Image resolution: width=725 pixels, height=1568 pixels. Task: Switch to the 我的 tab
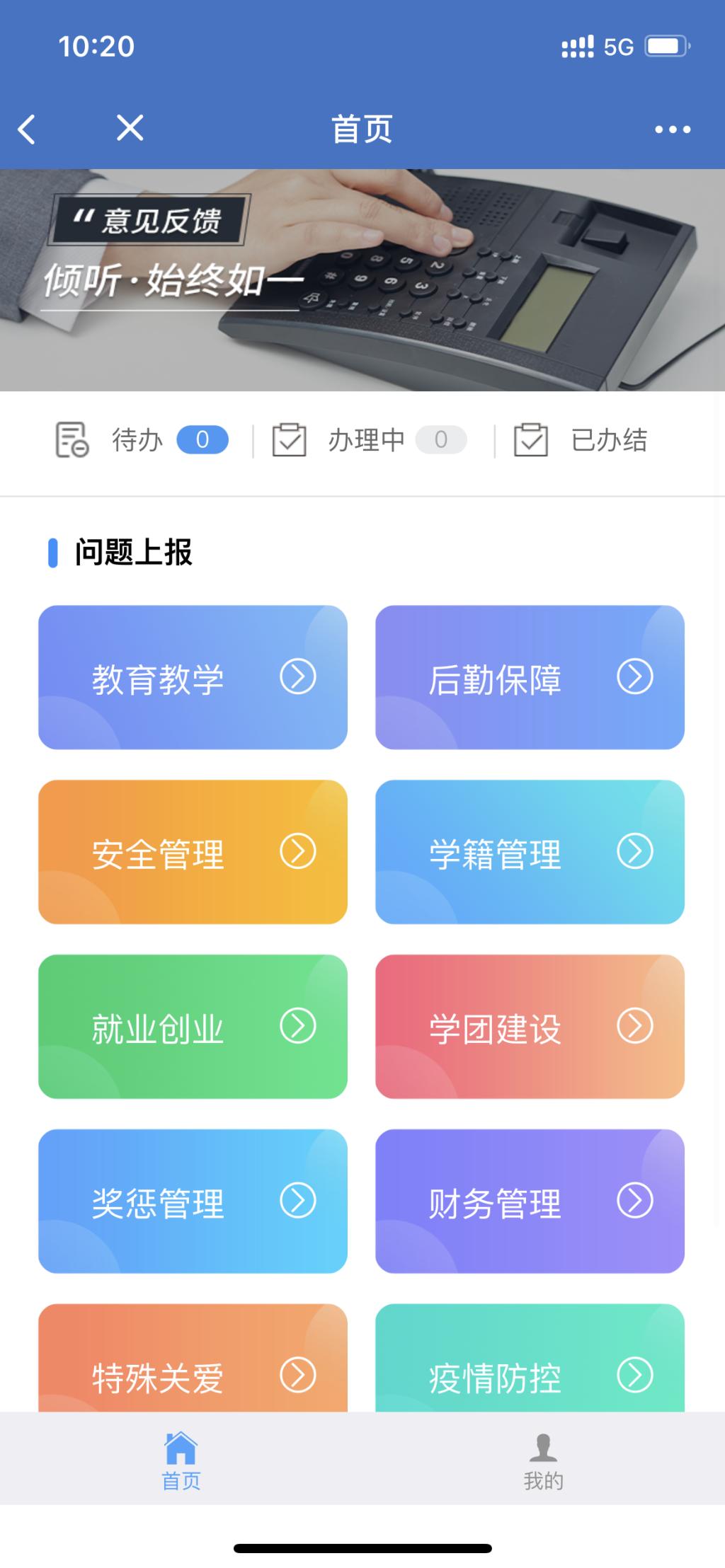[x=543, y=1460]
